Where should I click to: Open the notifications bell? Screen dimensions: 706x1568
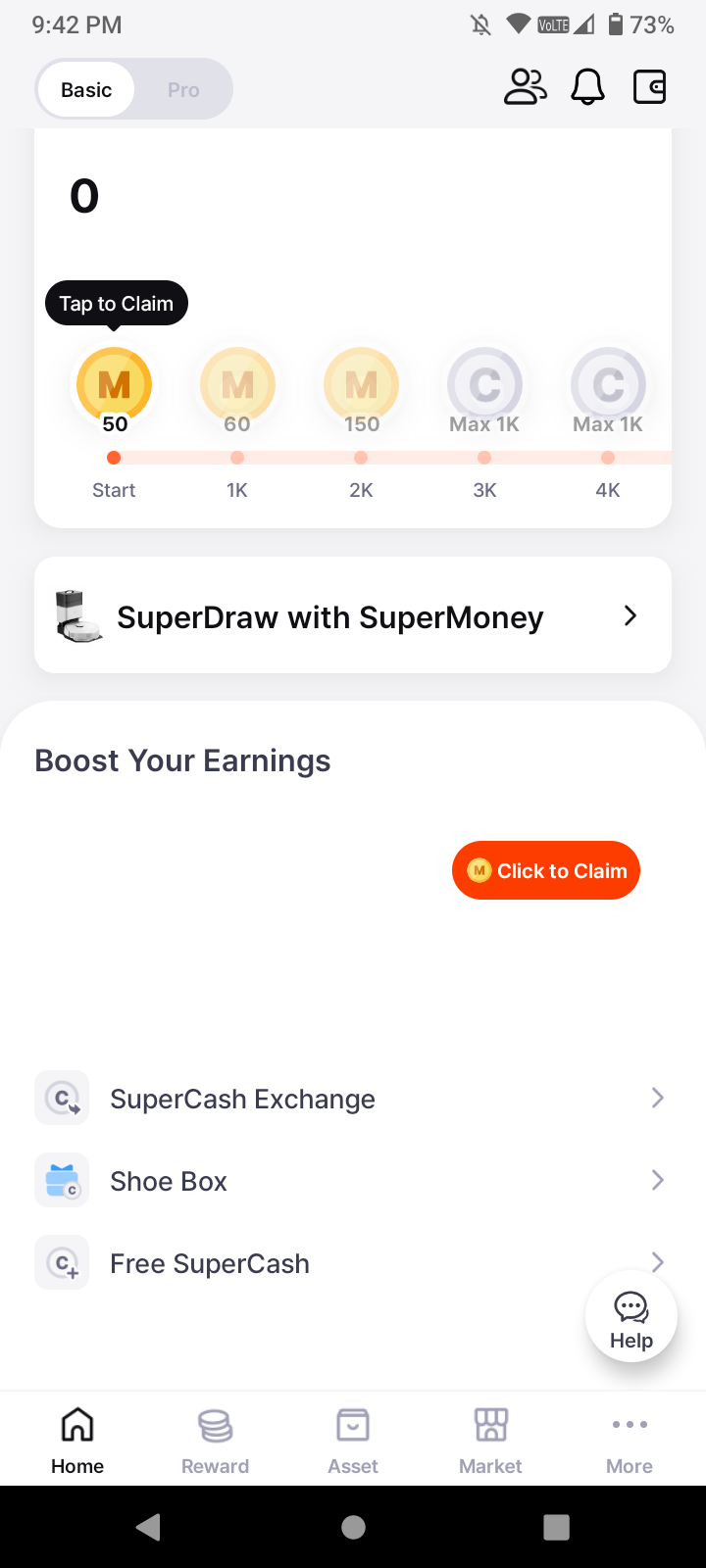pyautogui.click(x=587, y=87)
